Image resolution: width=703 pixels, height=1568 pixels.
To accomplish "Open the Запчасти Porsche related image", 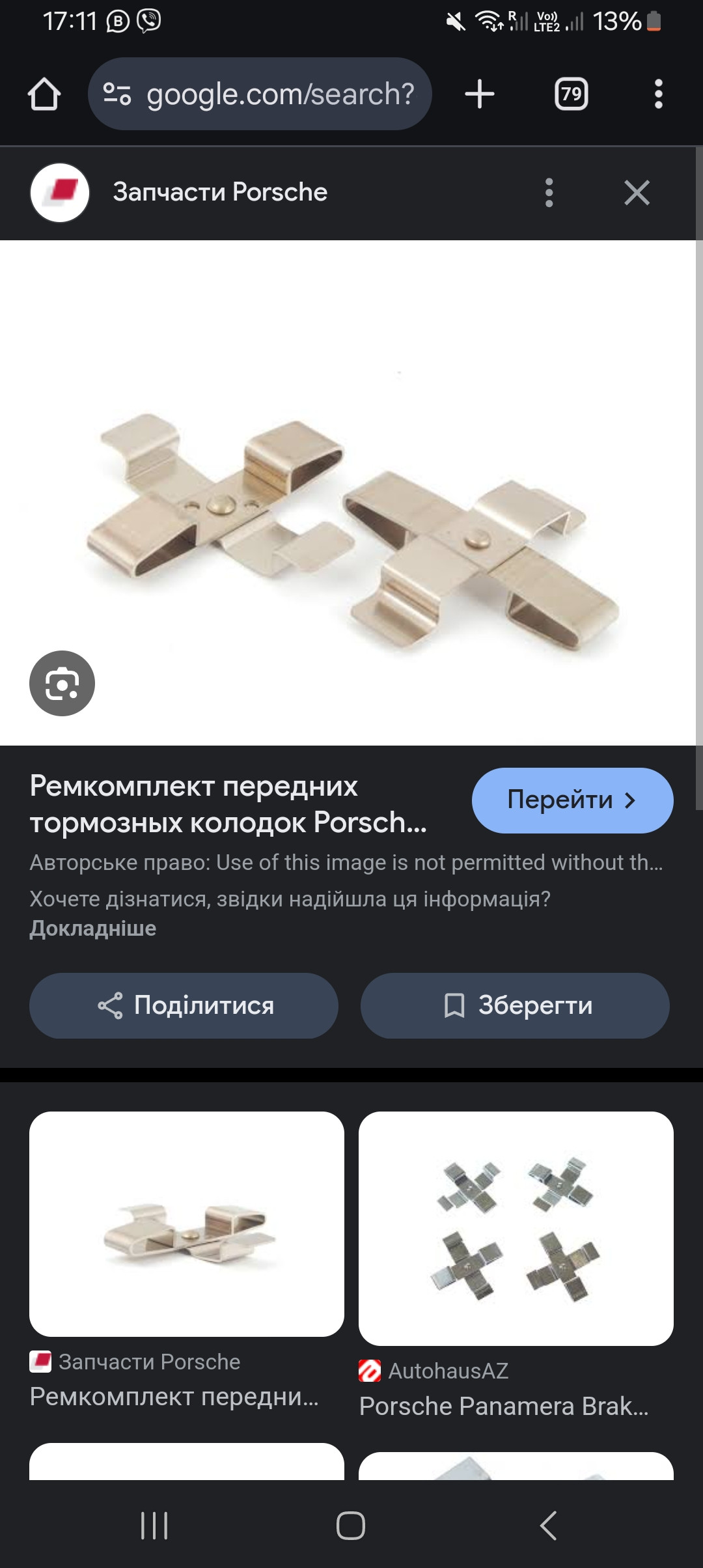I will click(x=187, y=1224).
